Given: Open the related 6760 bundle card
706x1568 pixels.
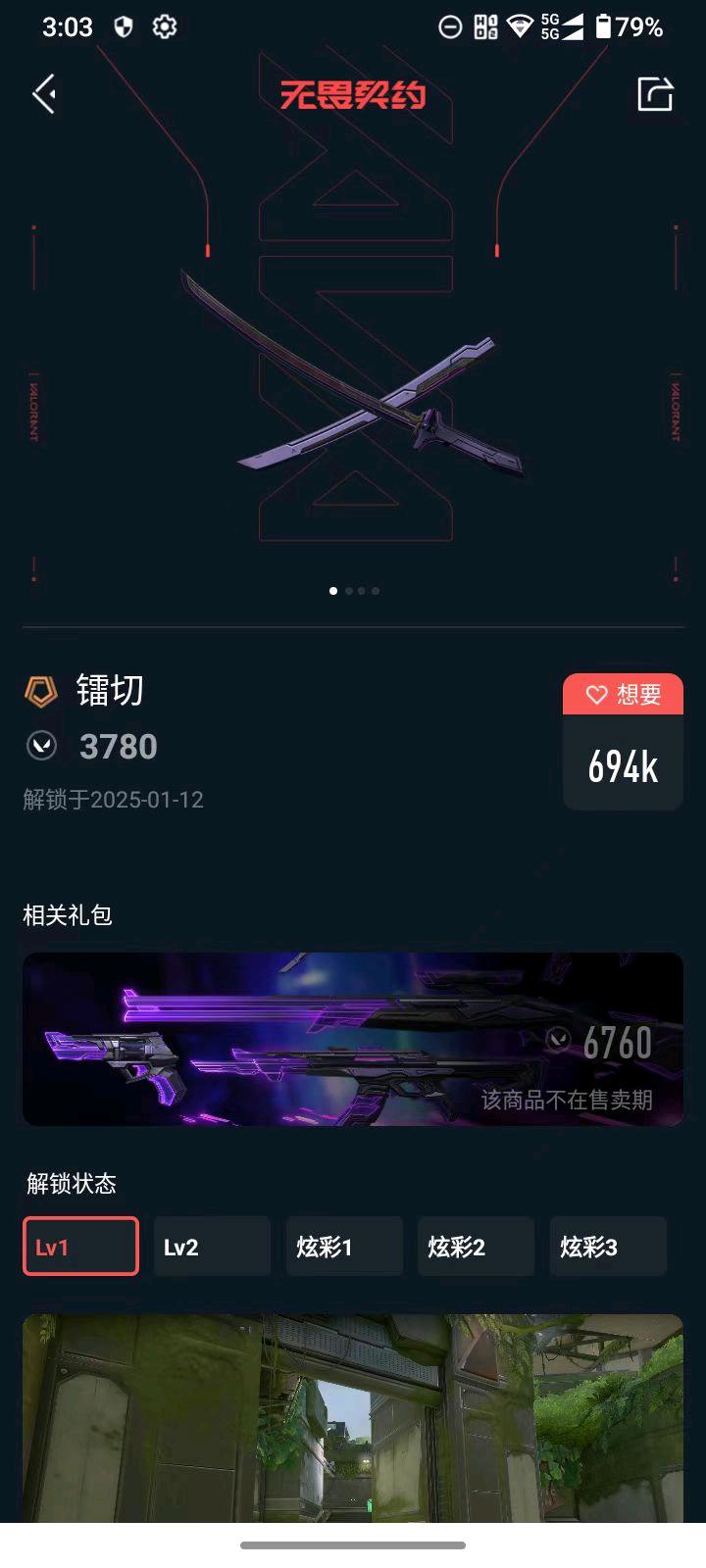Looking at the screenshot, I should pos(353,1039).
